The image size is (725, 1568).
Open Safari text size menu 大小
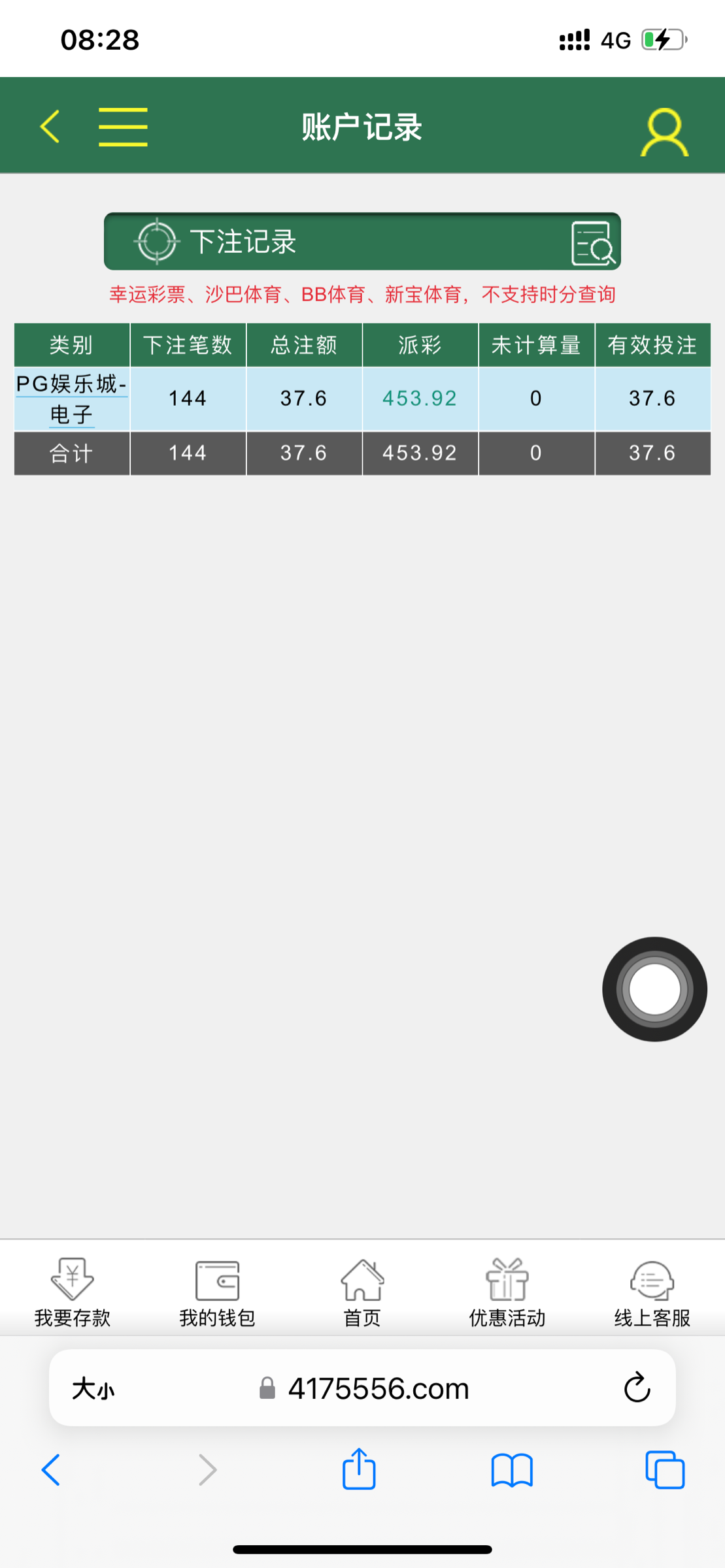[x=93, y=1389]
